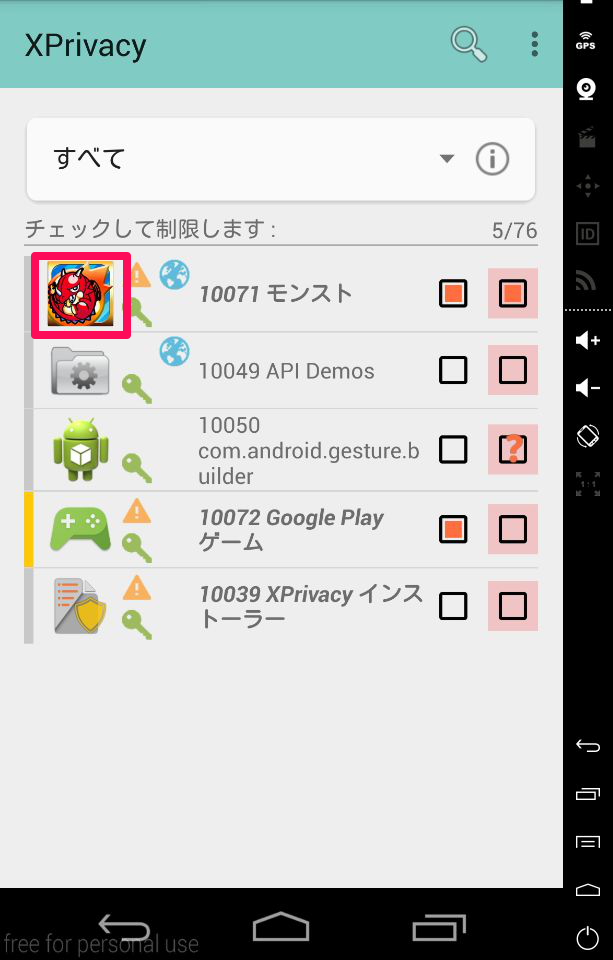613x960 pixels.
Task: Check the restriction box for API Demos
Action: point(453,370)
